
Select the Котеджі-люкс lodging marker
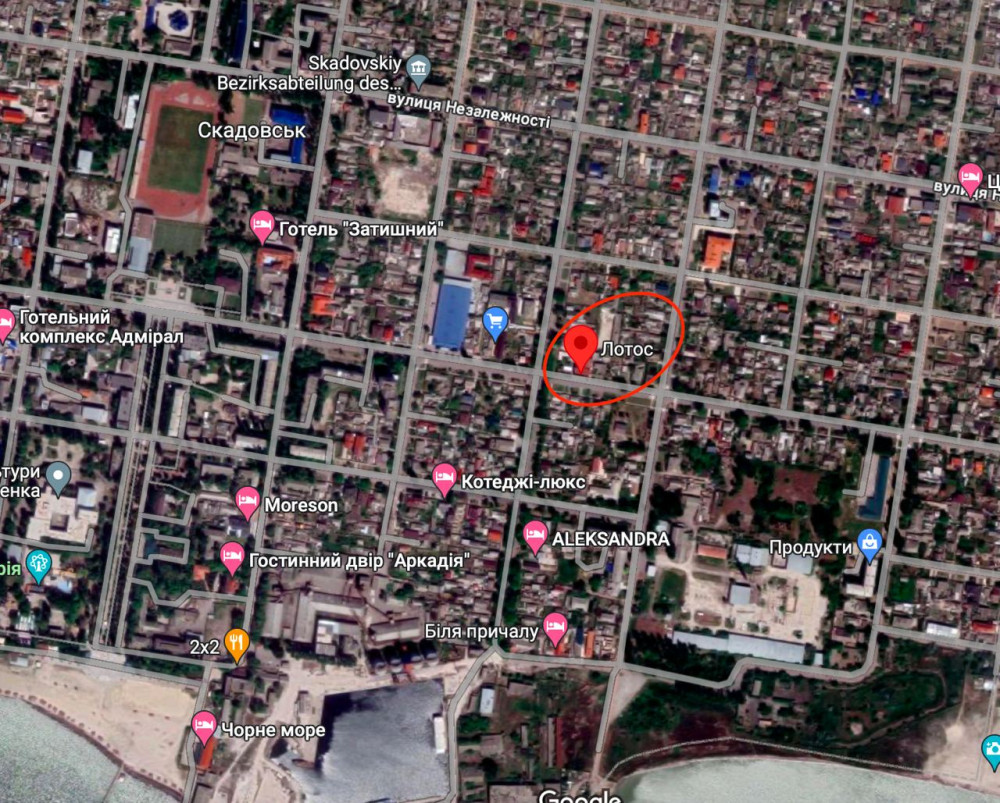click(445, 478)
